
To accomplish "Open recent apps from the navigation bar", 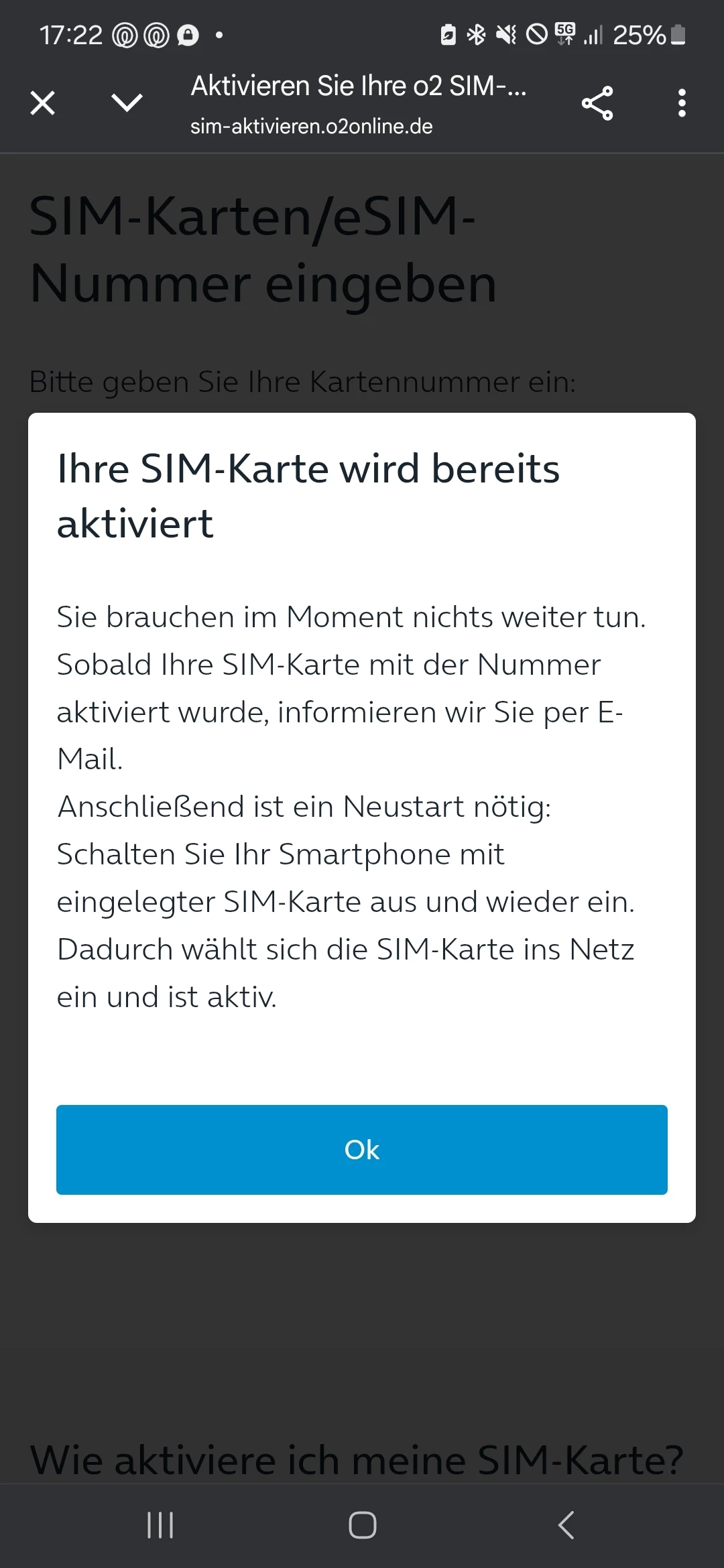I will [x=160, y=1525].
